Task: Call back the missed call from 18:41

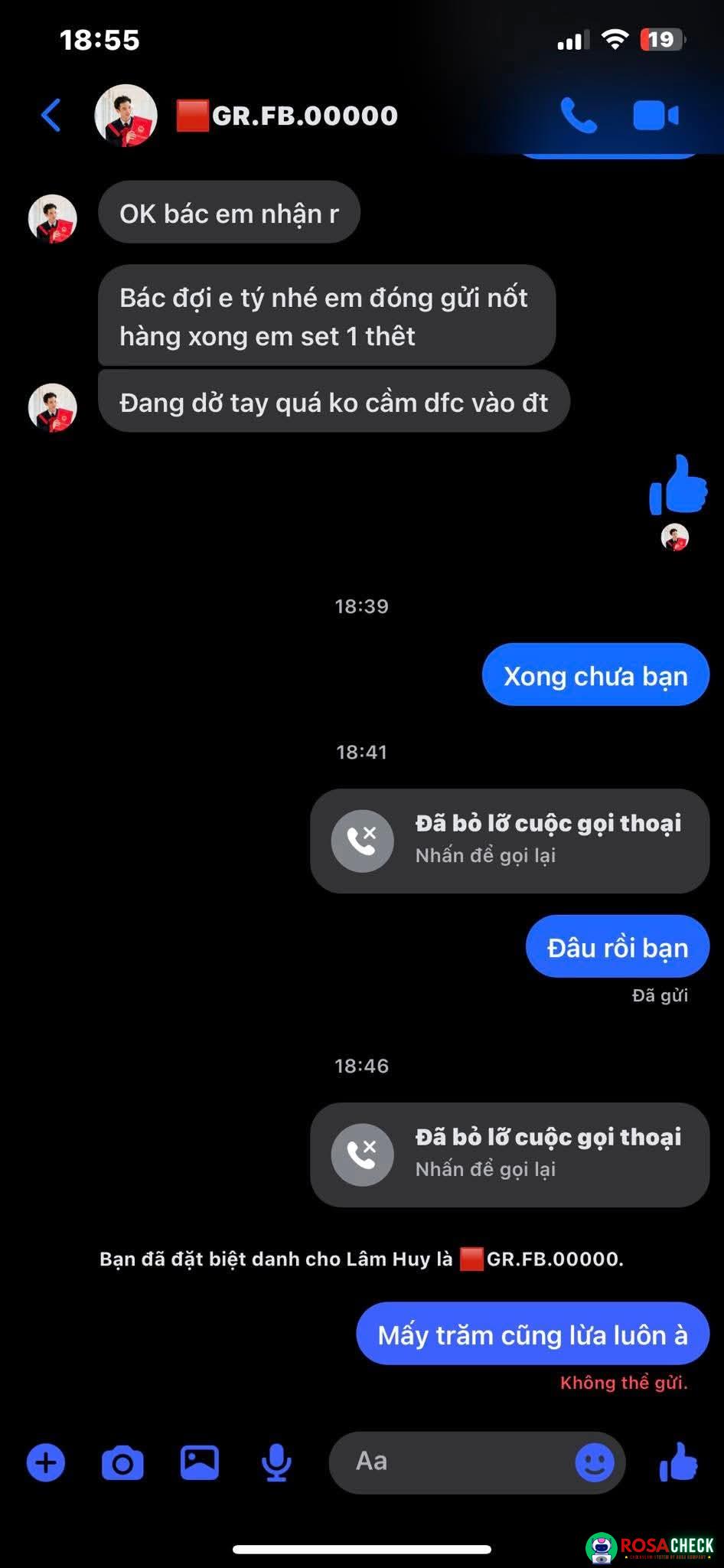Action: point(510,841)
